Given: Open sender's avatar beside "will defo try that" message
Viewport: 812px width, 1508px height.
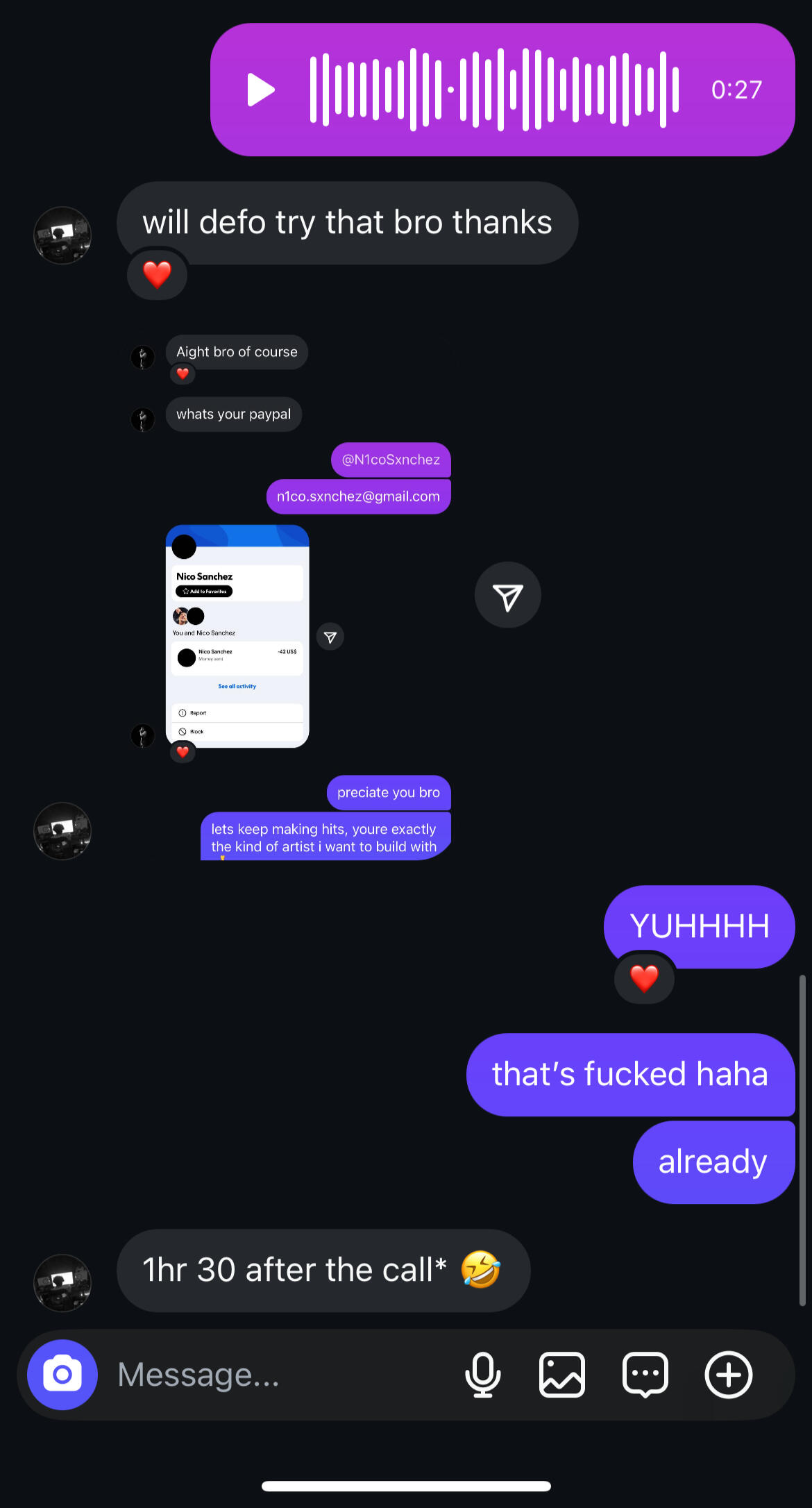Looking at the screenshot, I should (62, 235).
